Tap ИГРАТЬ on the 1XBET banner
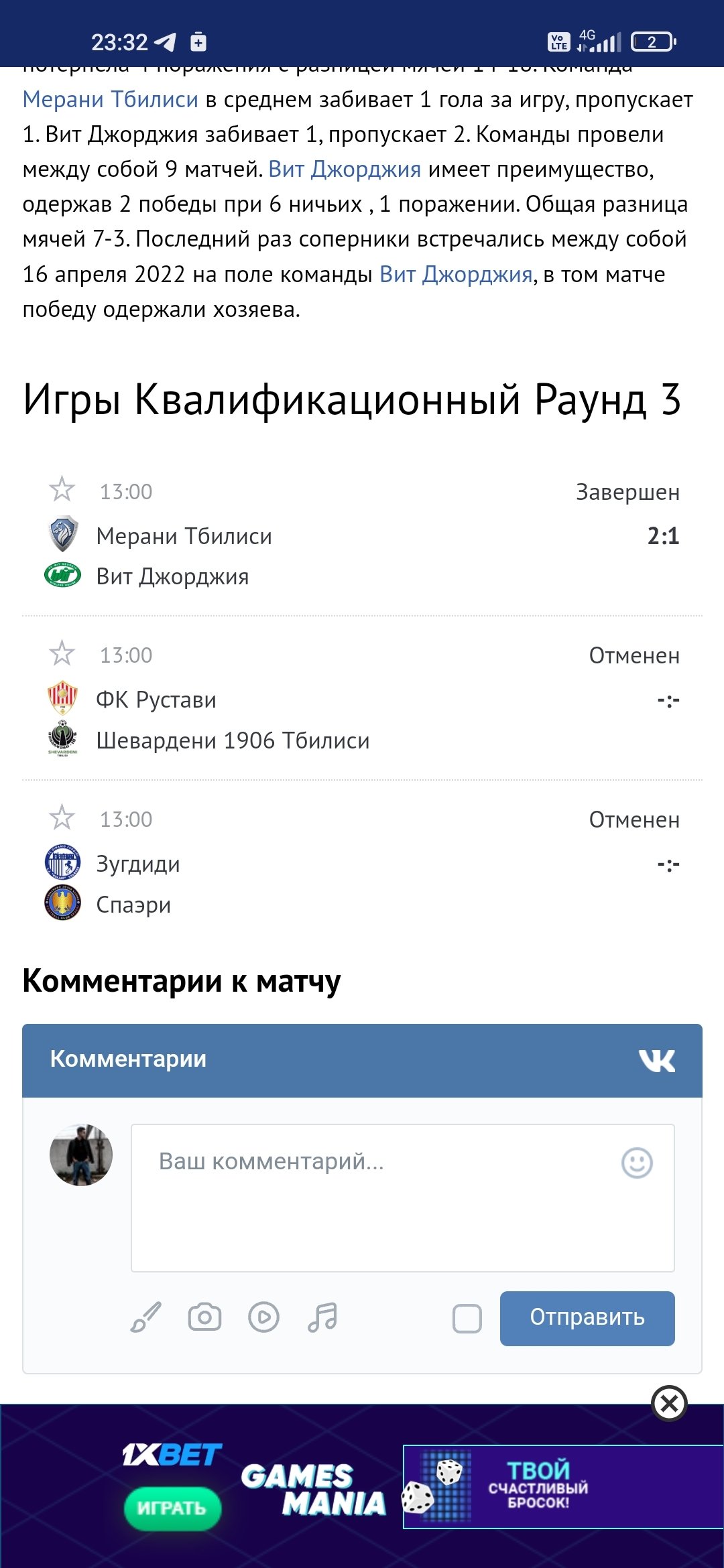 172,1508
